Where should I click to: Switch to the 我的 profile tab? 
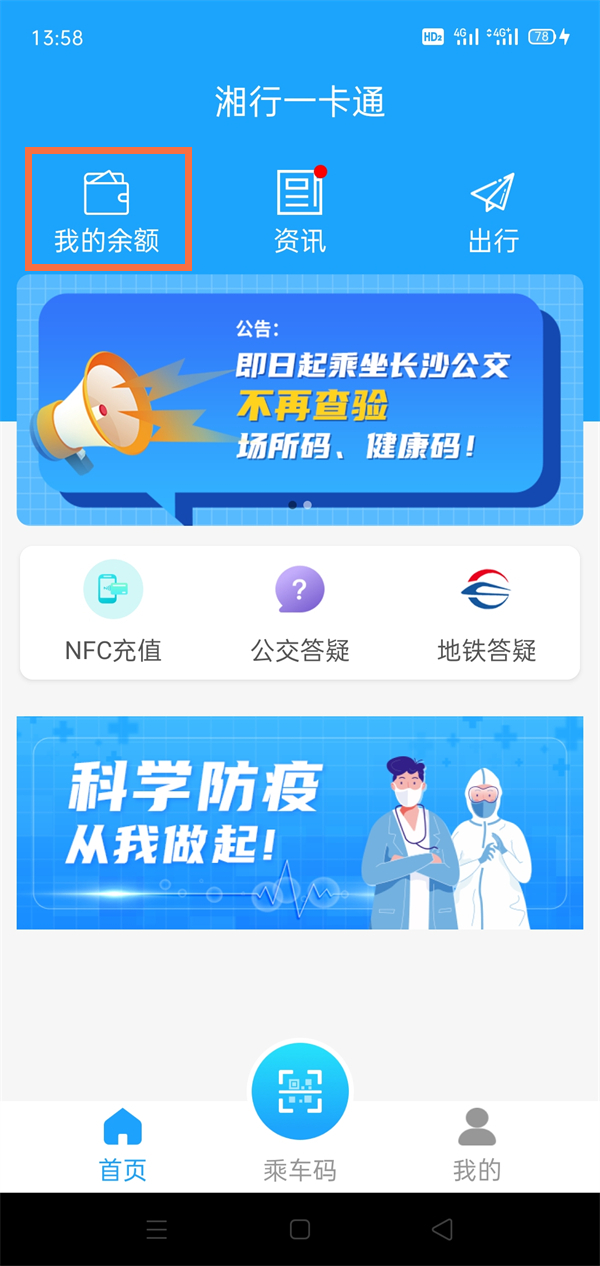[x=477, y=1145]
